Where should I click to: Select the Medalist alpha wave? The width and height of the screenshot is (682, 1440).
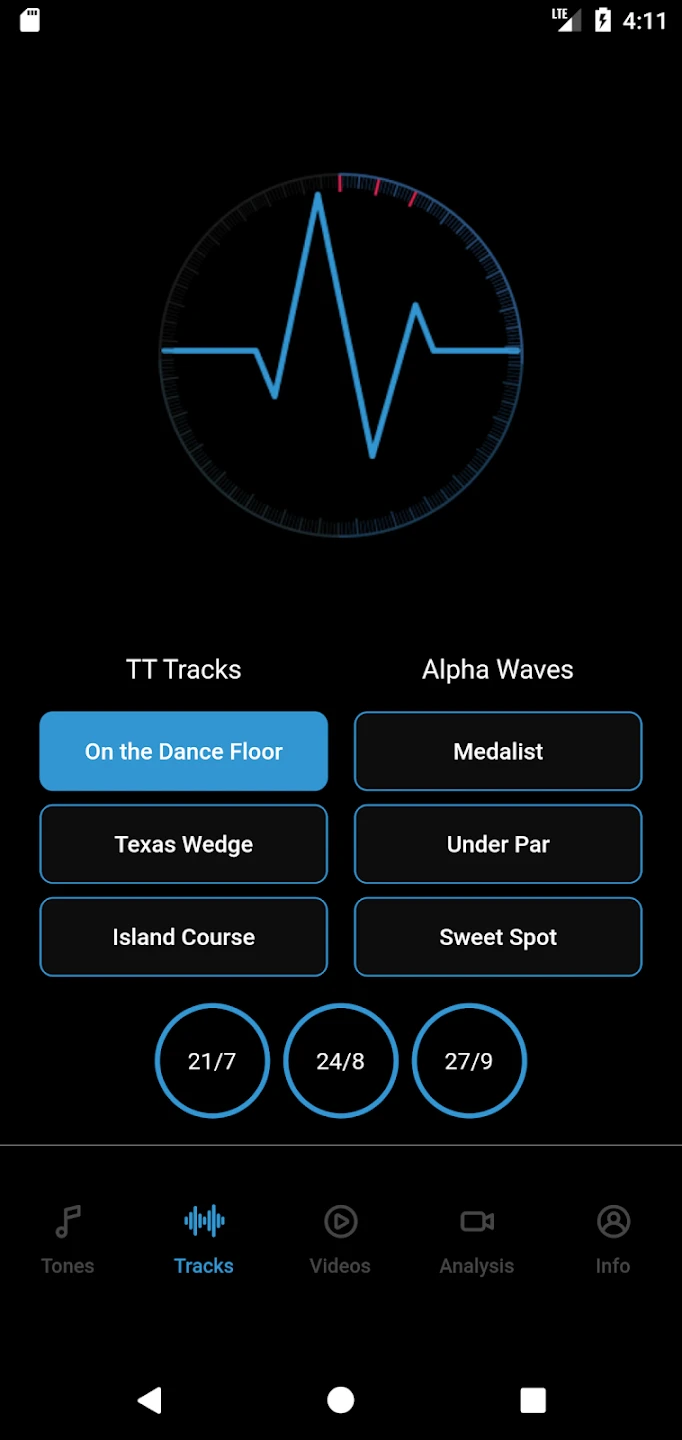click(498, 751)
